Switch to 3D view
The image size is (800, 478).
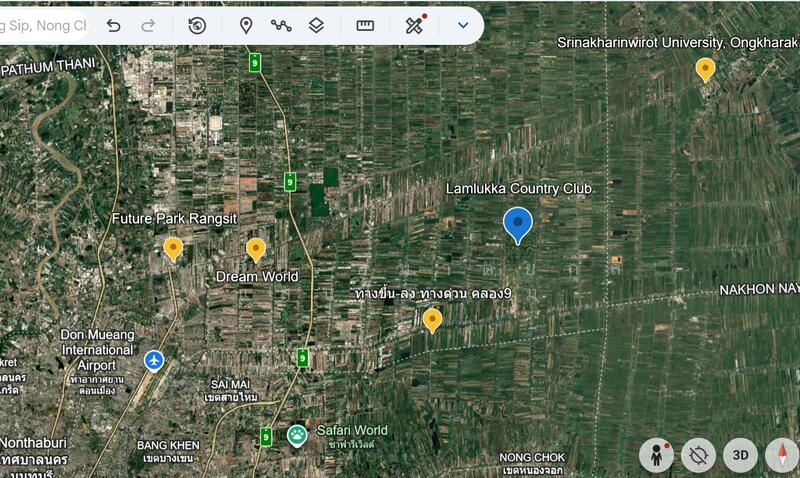740,455
